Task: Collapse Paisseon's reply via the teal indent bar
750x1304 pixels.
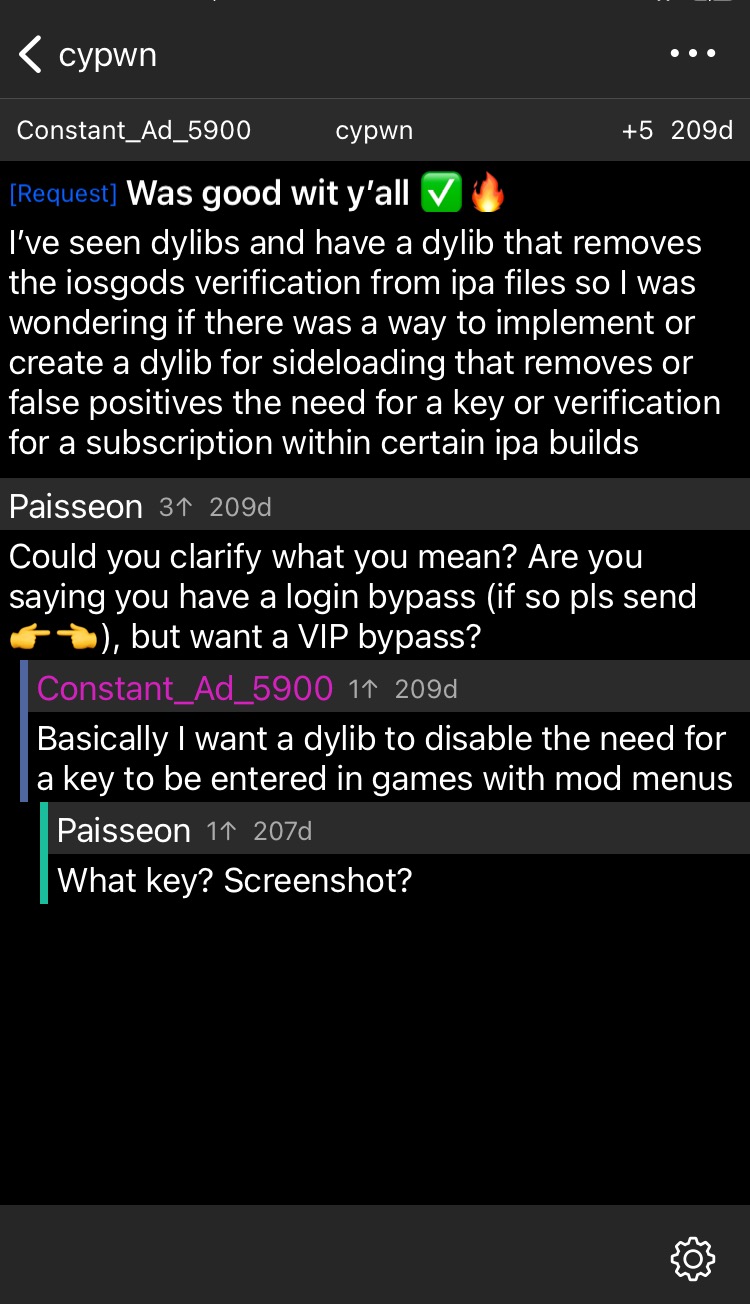Action: pyautogui.click(x=43, y=855)
